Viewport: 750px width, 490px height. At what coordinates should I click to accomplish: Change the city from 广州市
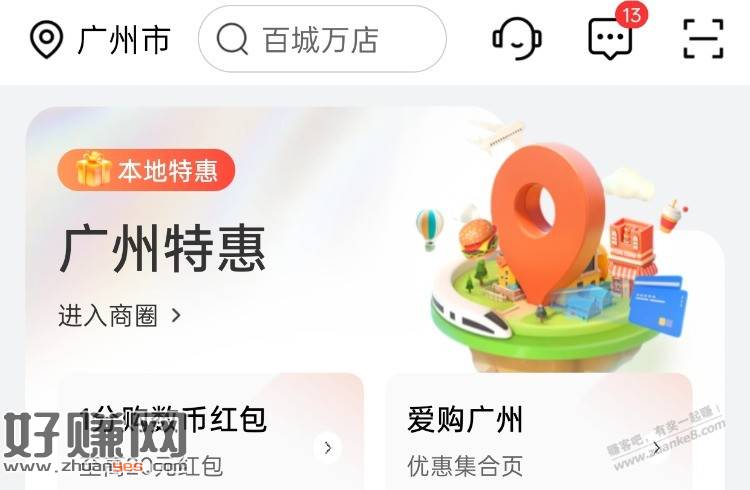tap(100, 40)
